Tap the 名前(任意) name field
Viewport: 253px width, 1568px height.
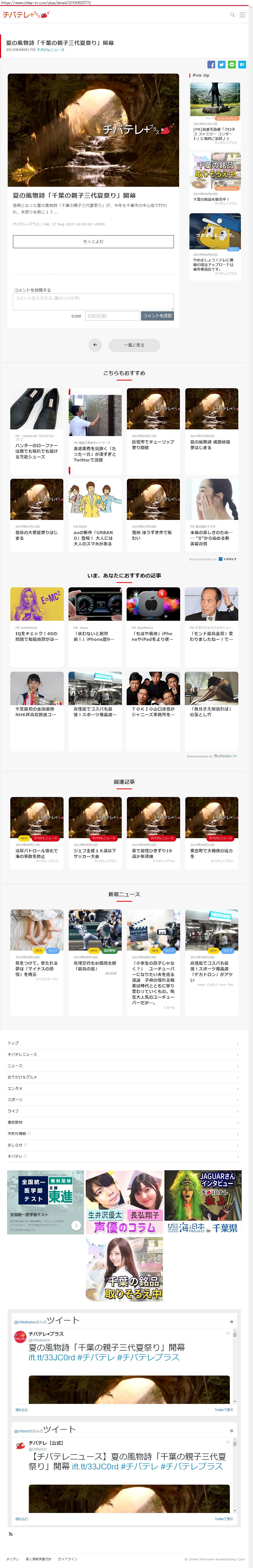(x=112, y=316)
